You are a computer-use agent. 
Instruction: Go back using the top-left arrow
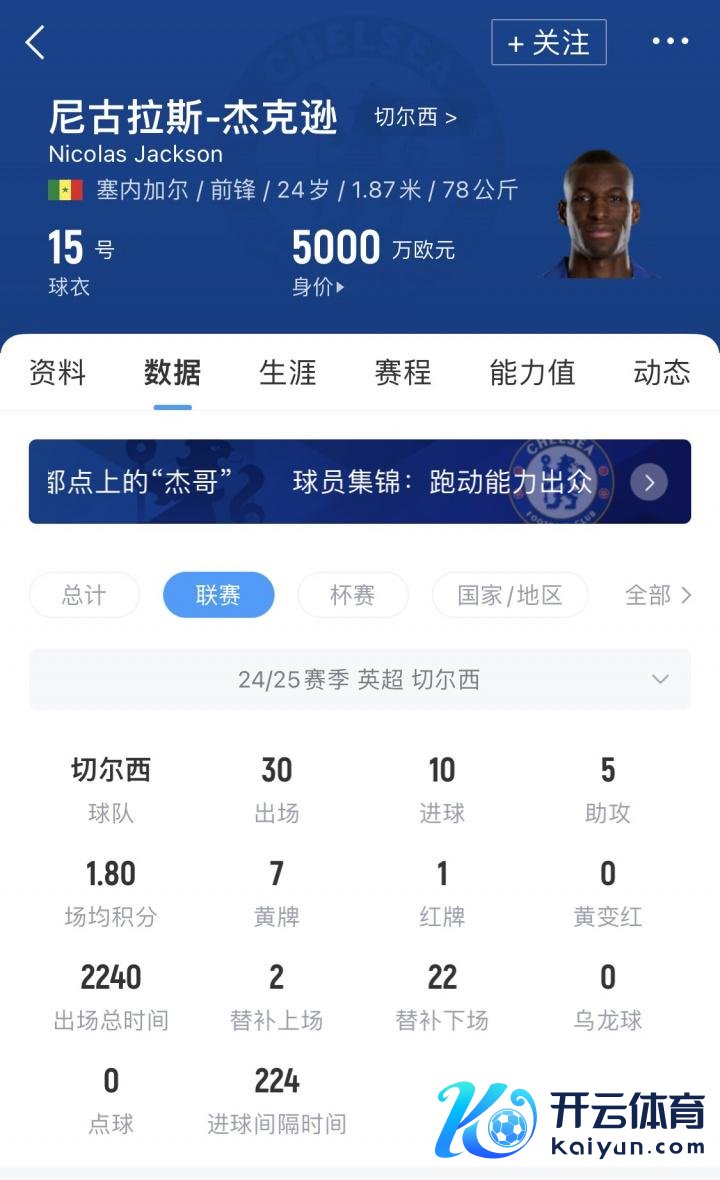[x=36, y=43]
